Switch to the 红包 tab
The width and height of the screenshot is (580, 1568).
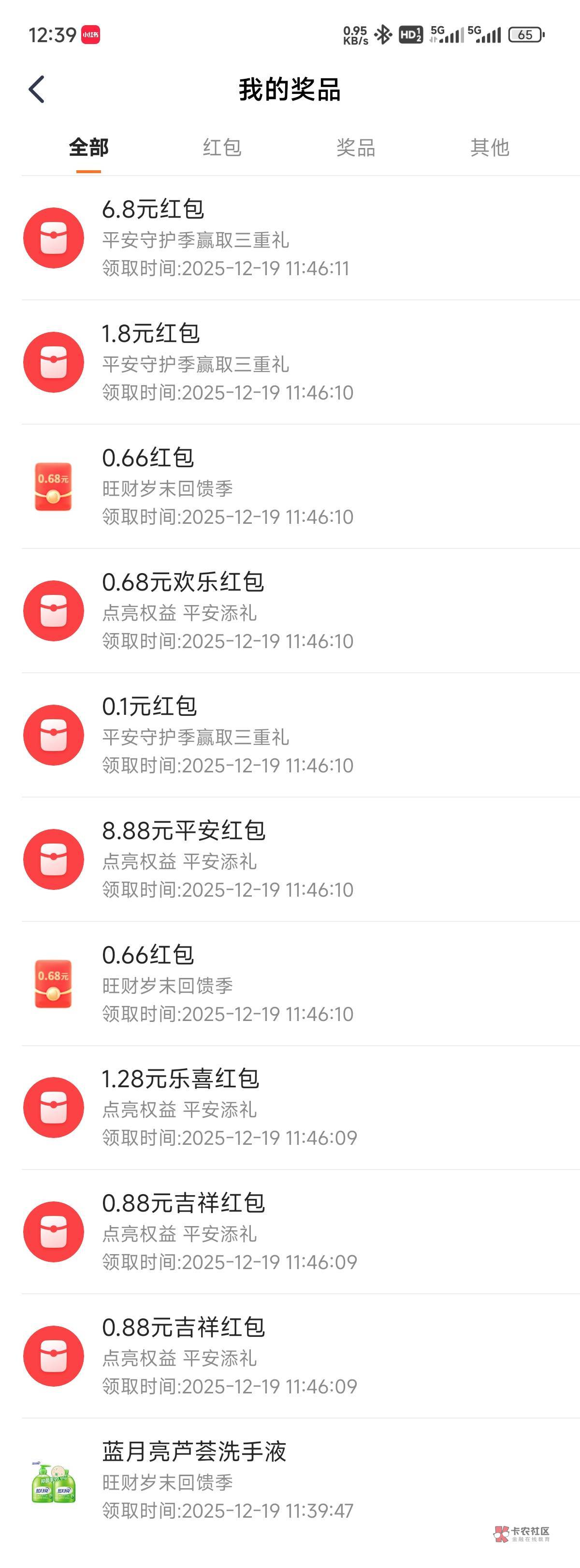[x=222, y=148]
